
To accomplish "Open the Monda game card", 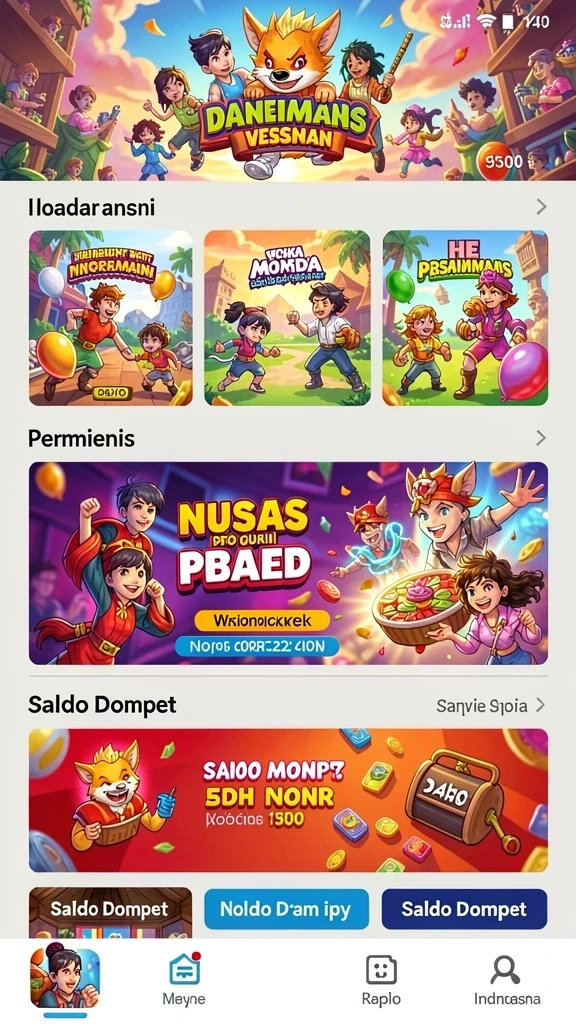I will [x=287, y=317].
